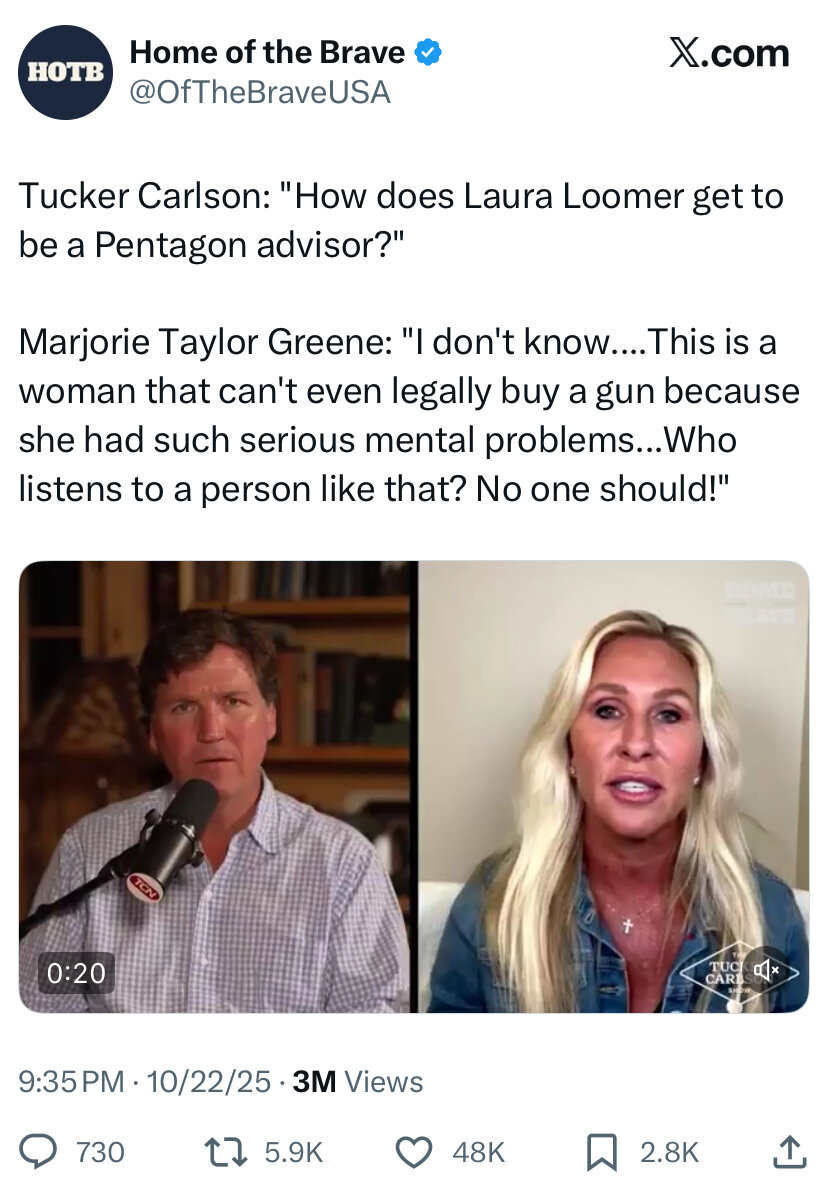Like the post with the heart icon
This screenshot has width=828, height=1194.
[x=413, y=1152]
